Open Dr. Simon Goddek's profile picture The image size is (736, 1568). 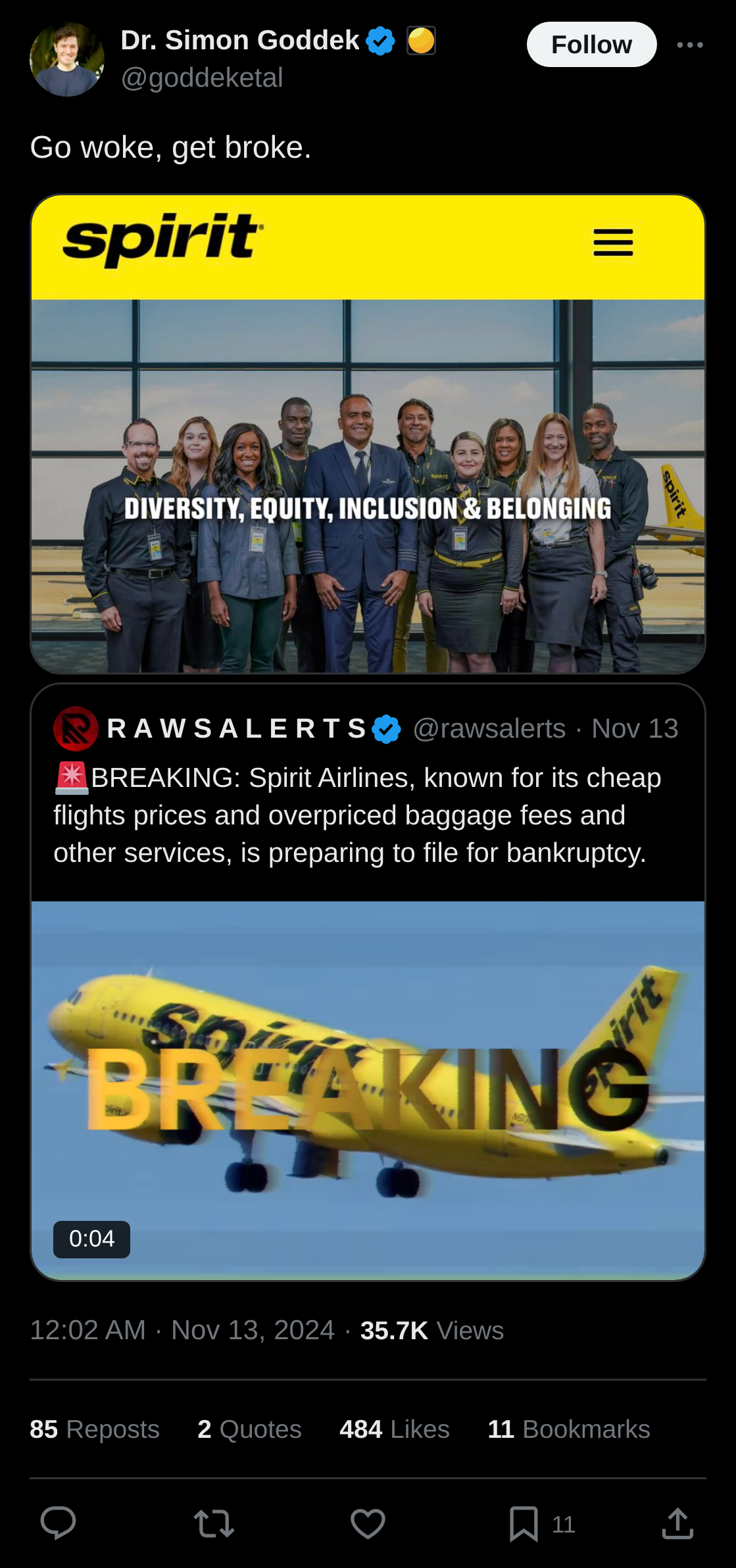[66, 60]
